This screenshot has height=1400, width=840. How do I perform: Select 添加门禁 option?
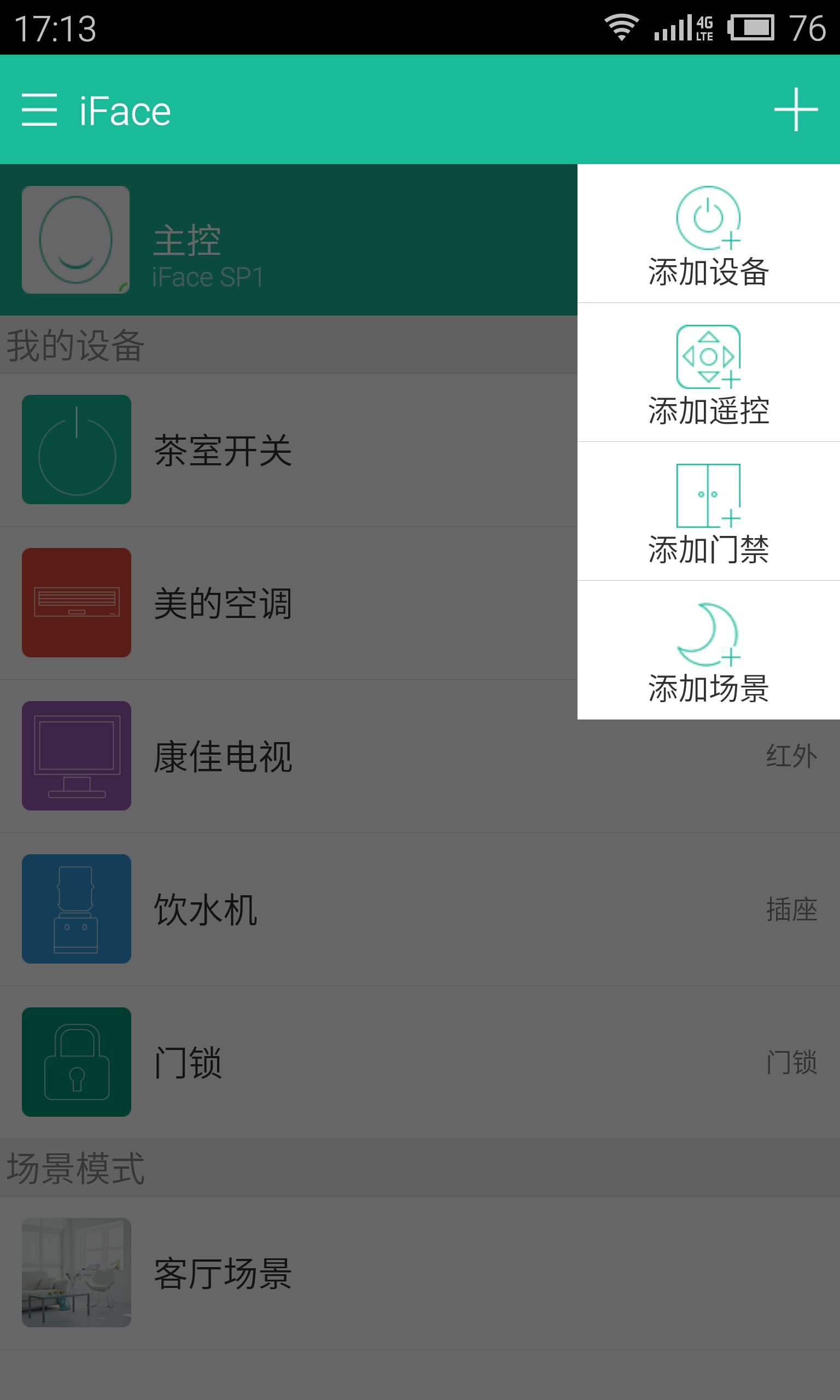click(x=708, y=512)
